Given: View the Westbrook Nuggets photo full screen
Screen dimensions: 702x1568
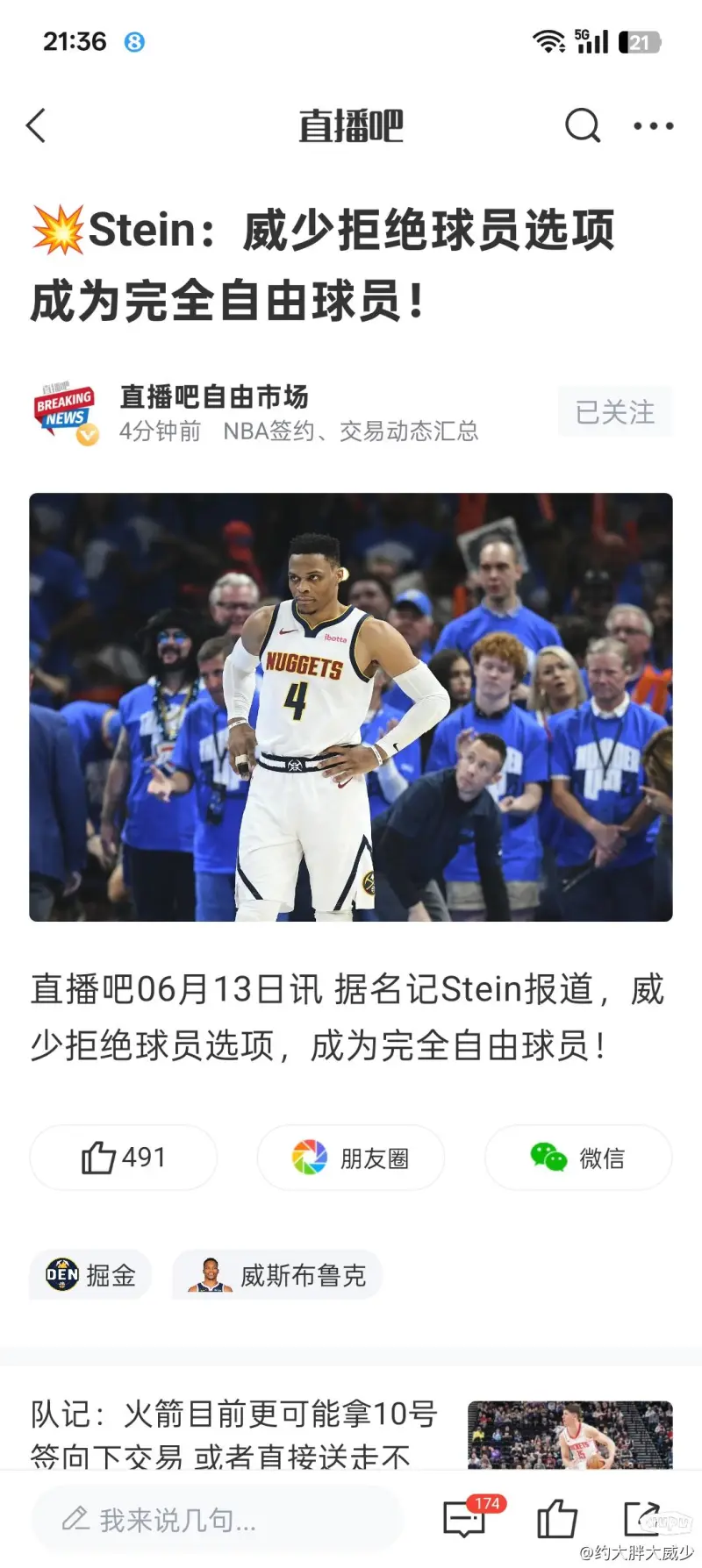Looking at the screenshot, I should tap(351, 707).
